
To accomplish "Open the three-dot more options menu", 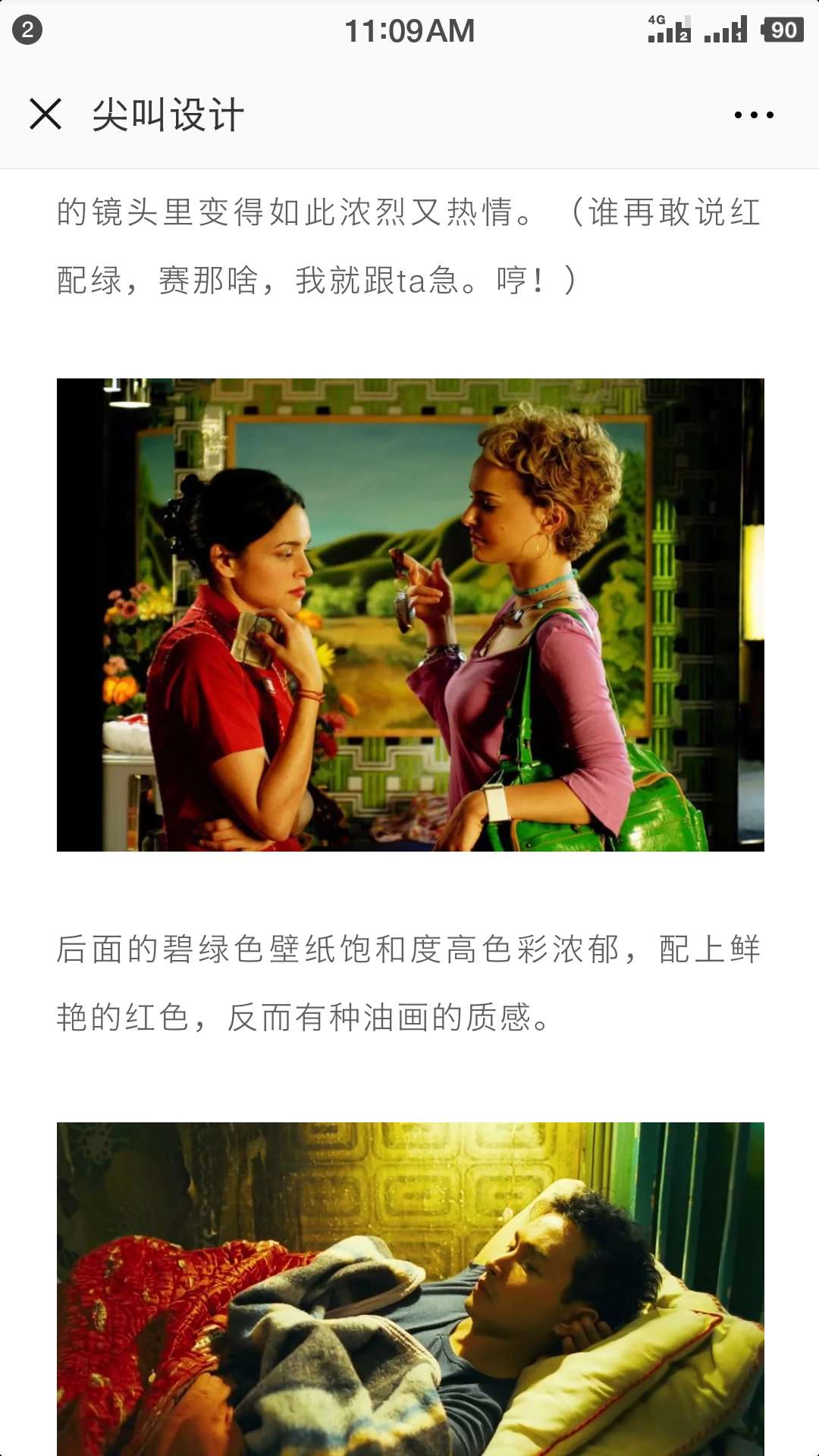I will pyautogui.click(x=754, y=115).
